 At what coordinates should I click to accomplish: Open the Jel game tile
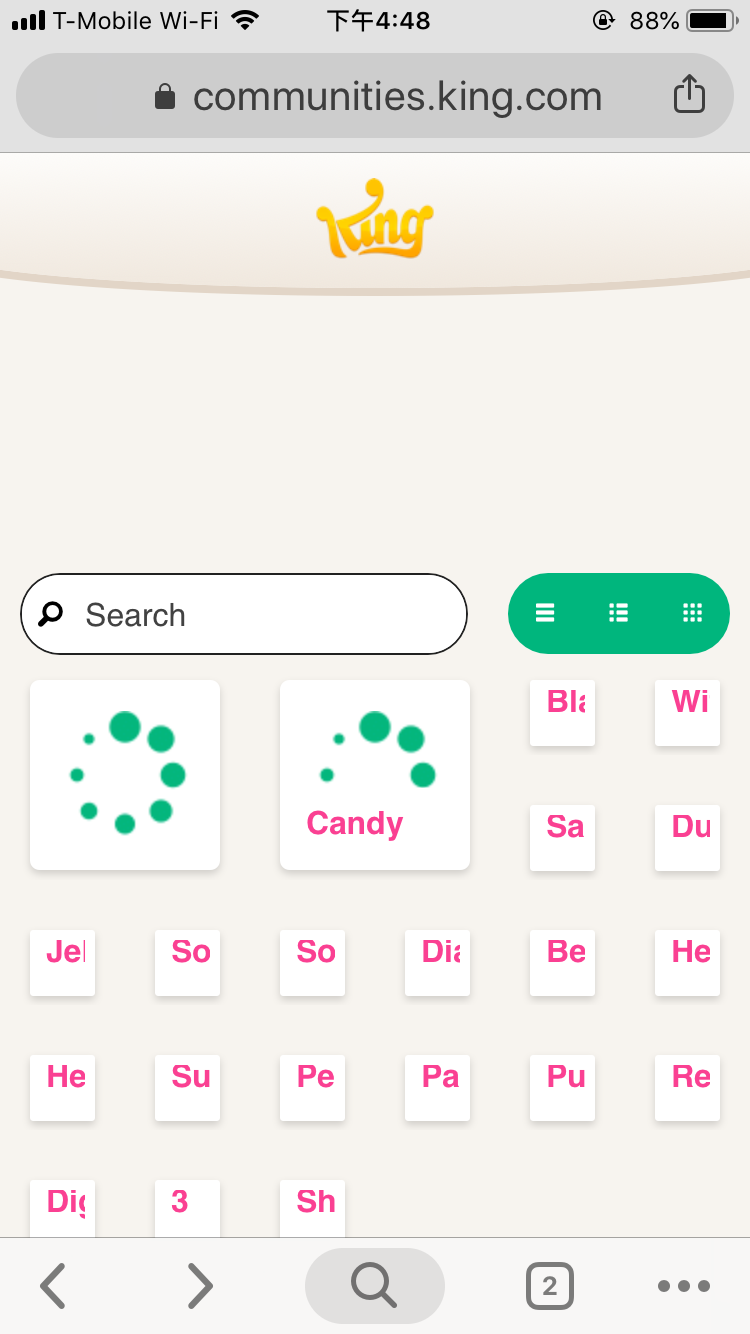pos(62,962)
